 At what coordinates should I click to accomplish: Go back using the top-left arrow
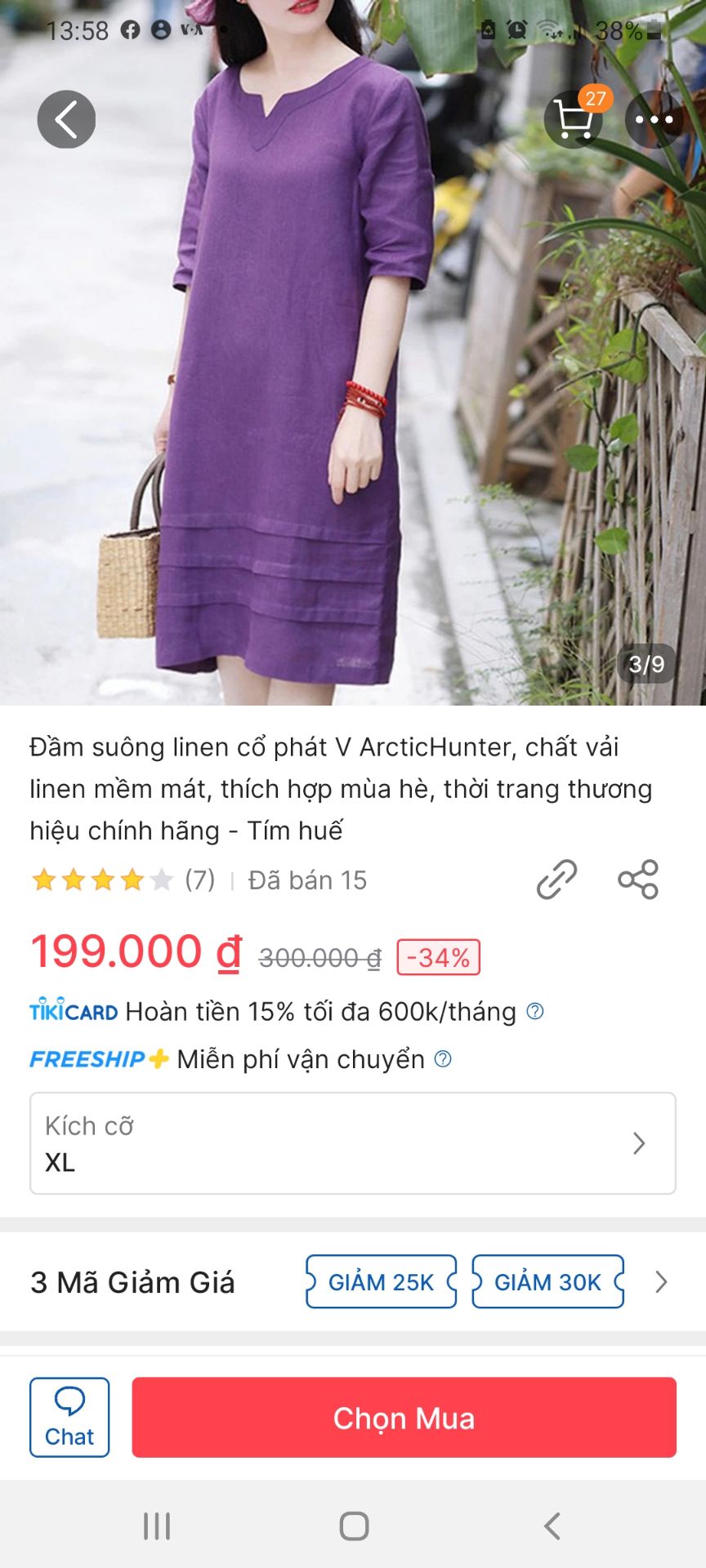click(x=66, y=119)
